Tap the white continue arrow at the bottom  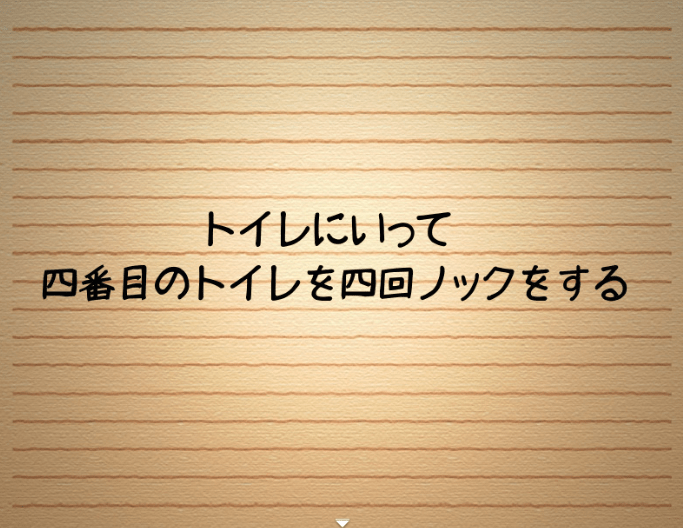(342, 523)
